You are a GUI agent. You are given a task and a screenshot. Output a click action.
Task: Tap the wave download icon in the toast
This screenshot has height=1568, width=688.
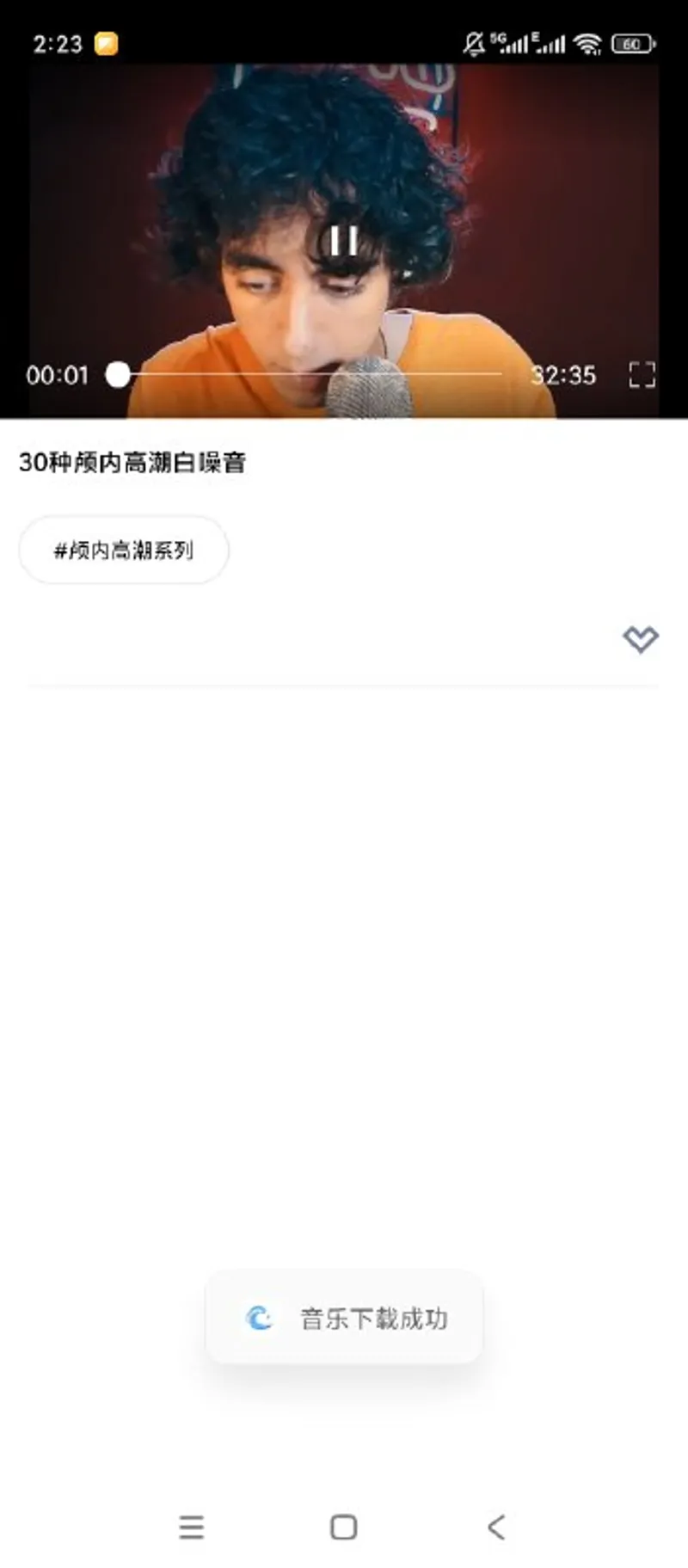[x=260, y=1317]
